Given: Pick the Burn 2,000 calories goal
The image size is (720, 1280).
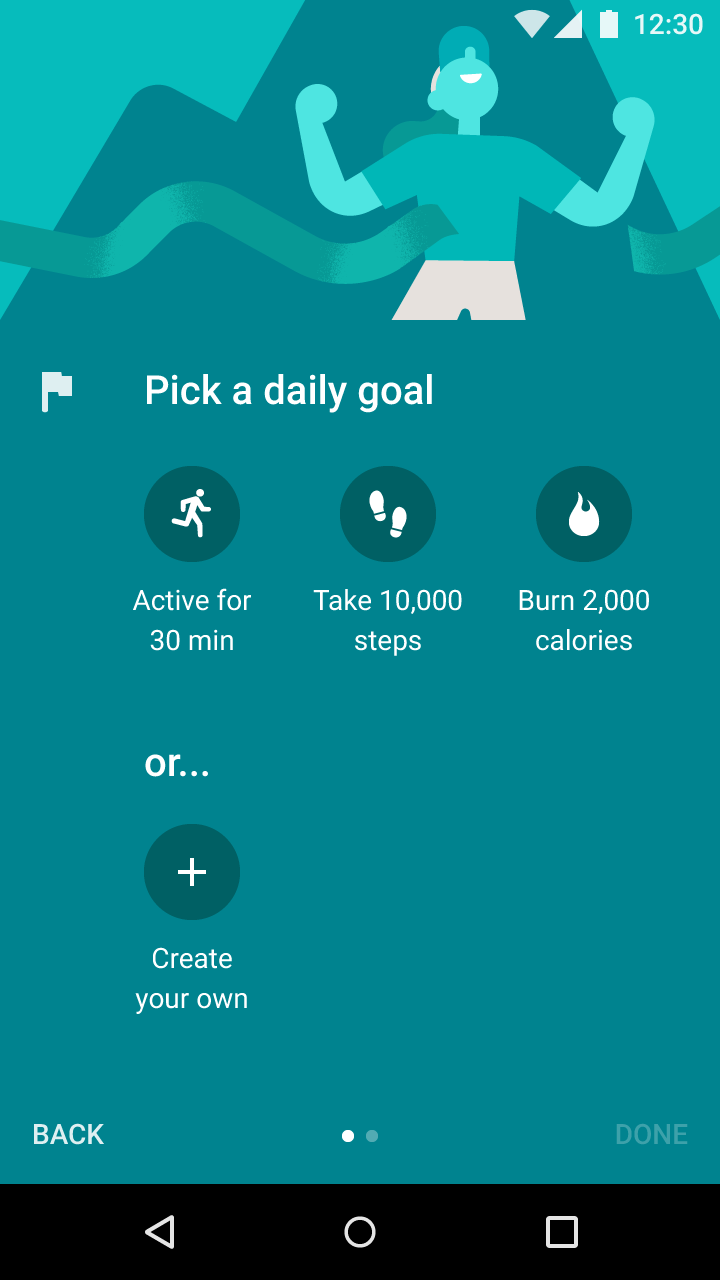Looking at the screenshot, I should point(584,514).
